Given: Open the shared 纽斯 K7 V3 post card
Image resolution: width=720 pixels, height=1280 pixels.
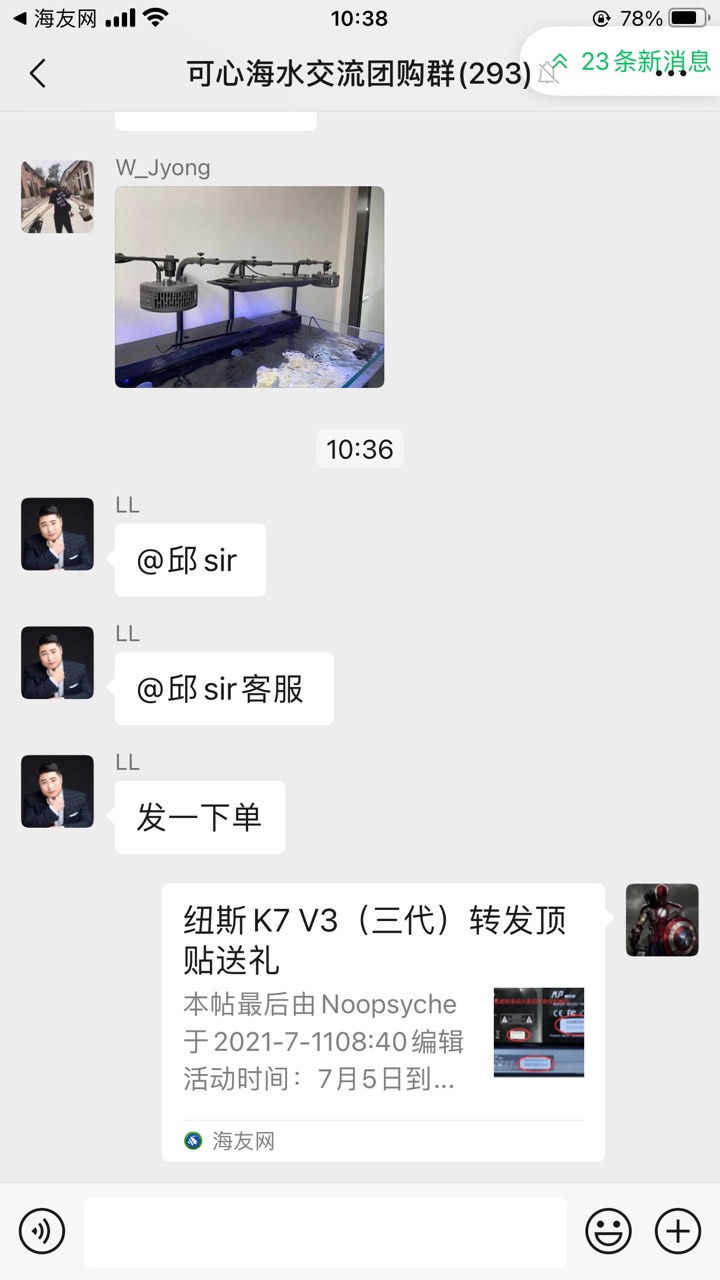Looking at the screenshot, I should (x=383, y=1021).
